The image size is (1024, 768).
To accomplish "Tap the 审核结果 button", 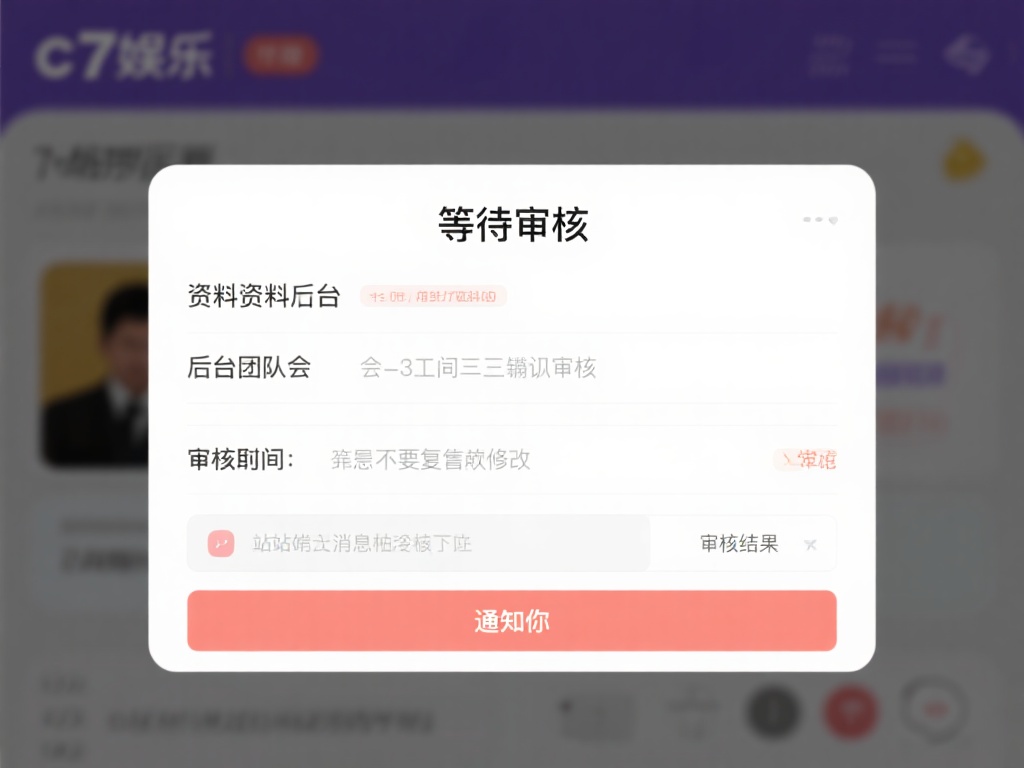I will tap(738, 544).
